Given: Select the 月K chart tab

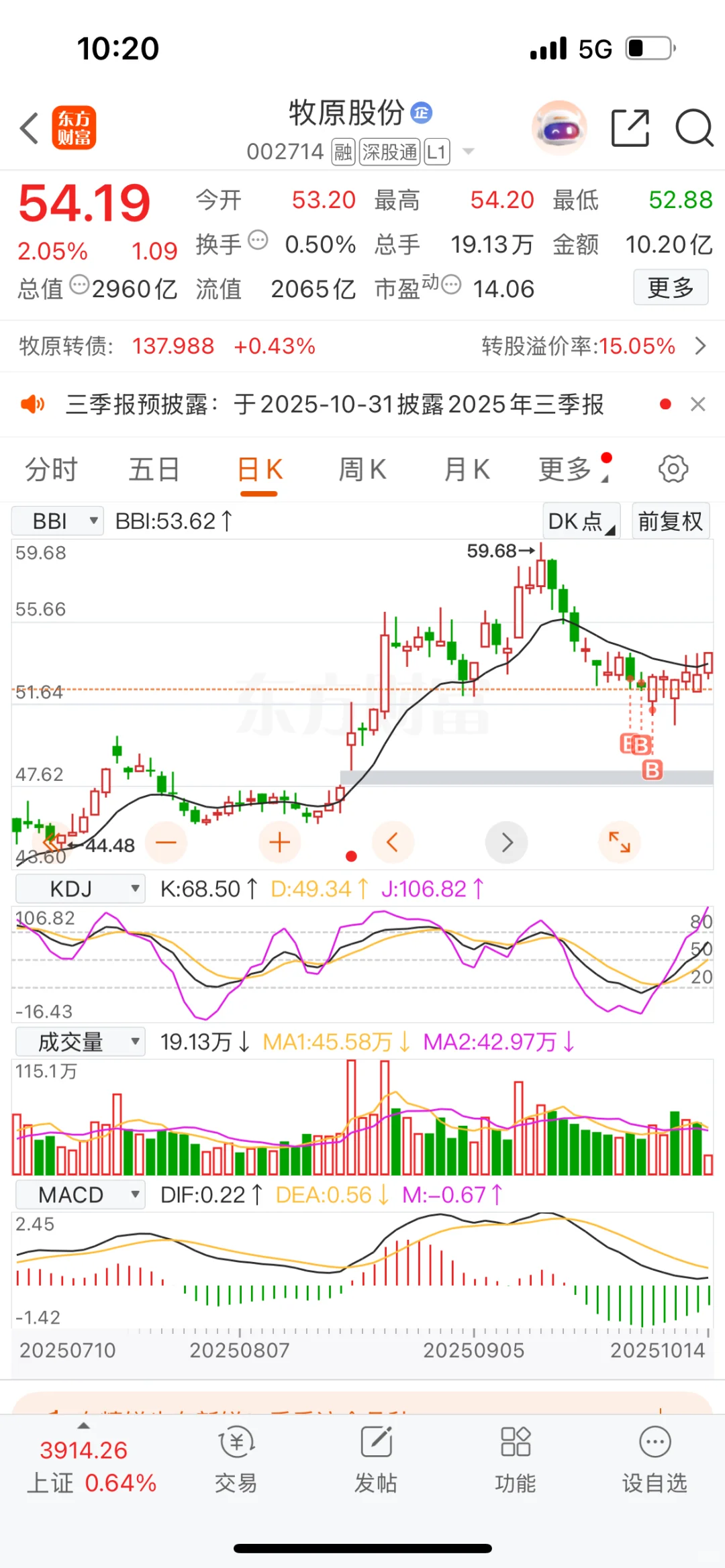Looking at the screenshot, I should (x=467, y=470).
